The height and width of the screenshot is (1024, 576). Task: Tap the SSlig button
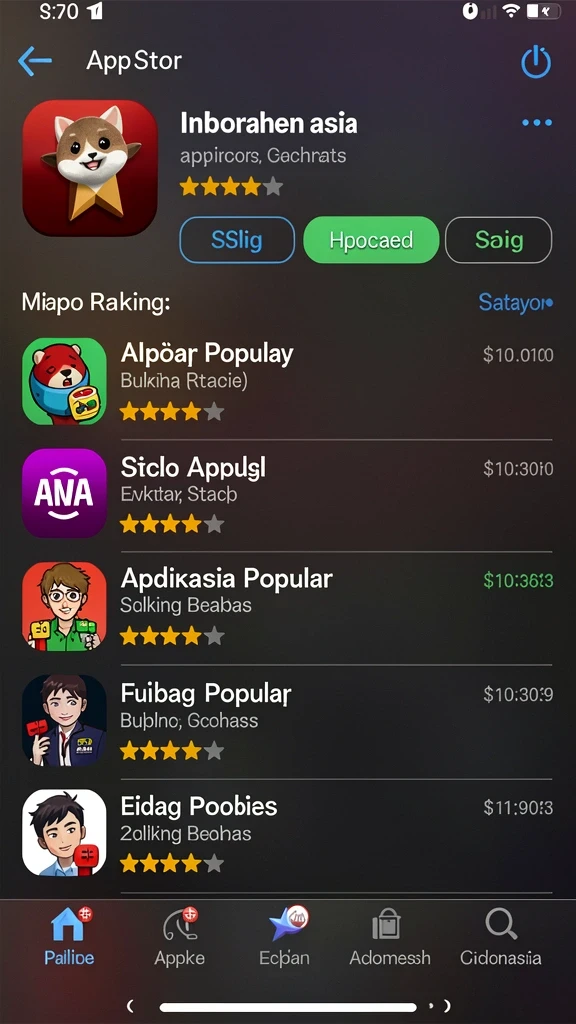coord(236,240)
